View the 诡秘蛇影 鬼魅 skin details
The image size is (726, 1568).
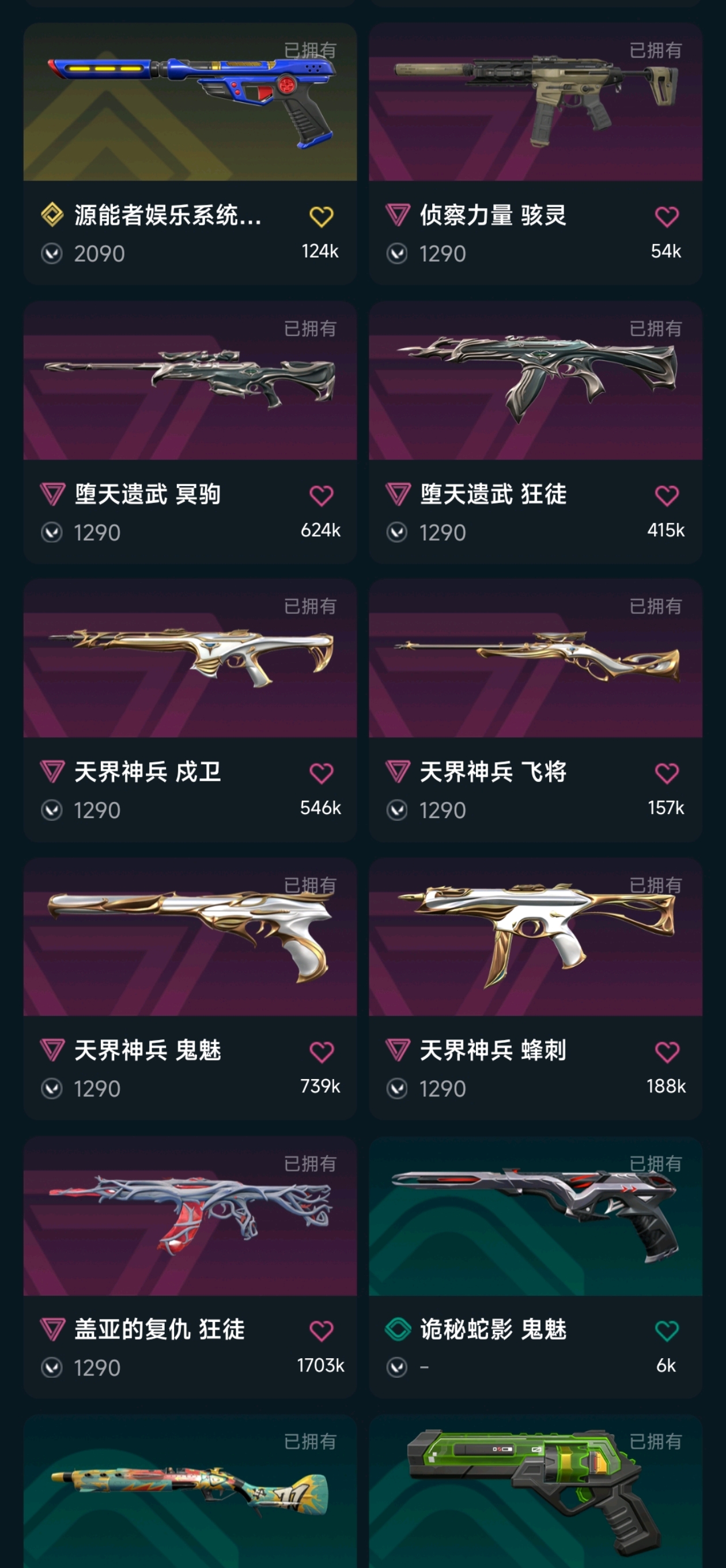535,1216
